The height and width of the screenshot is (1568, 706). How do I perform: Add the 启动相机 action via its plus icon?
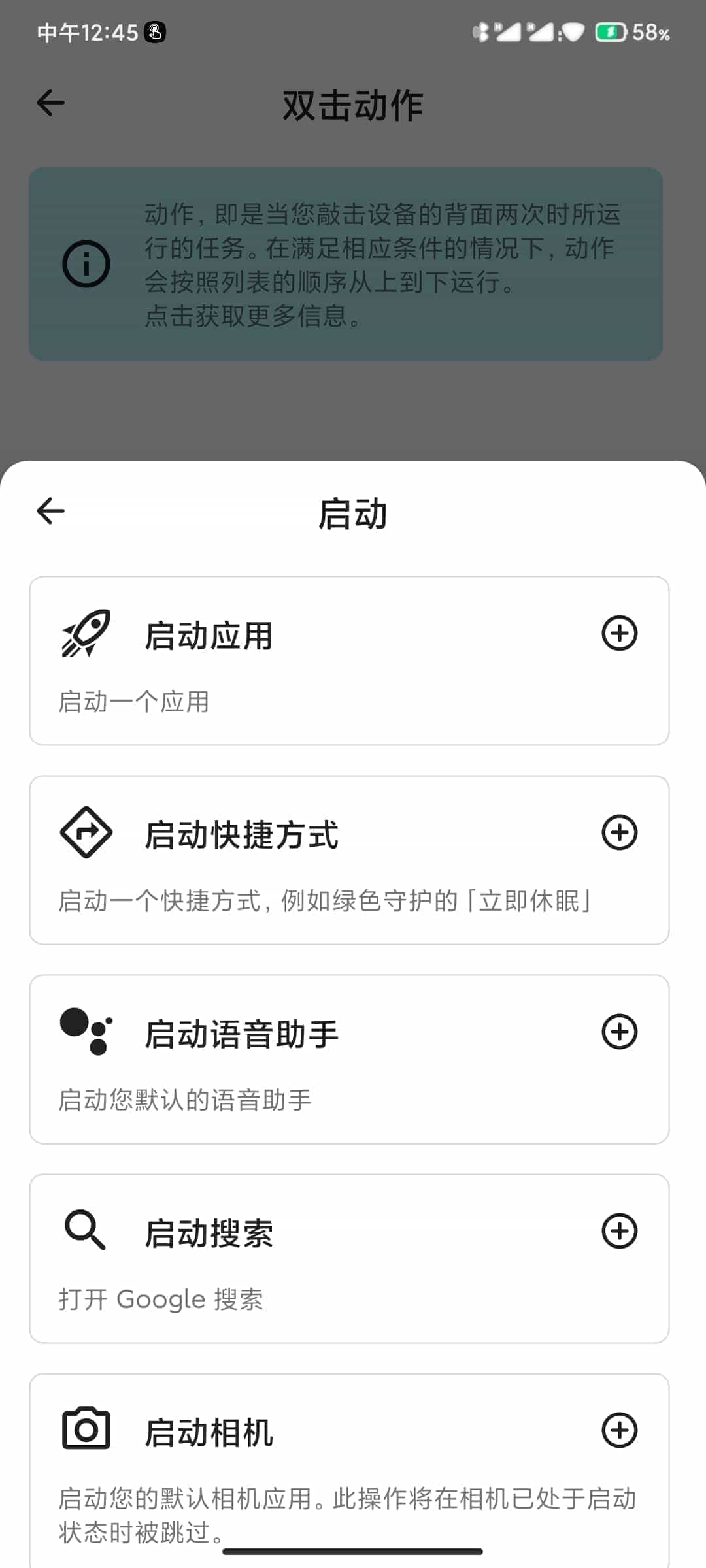619,1430
